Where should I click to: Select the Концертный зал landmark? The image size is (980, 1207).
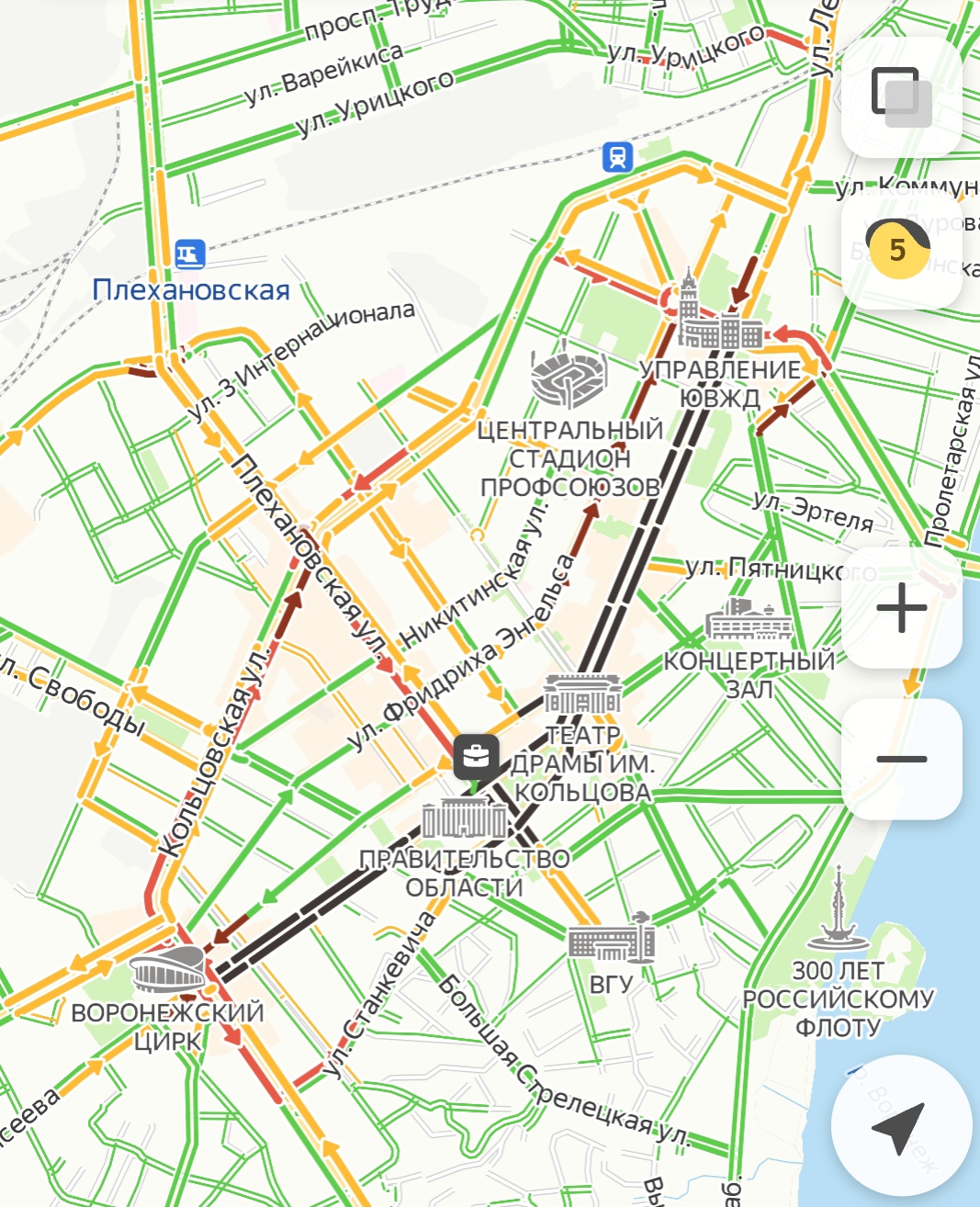(749, 620)
